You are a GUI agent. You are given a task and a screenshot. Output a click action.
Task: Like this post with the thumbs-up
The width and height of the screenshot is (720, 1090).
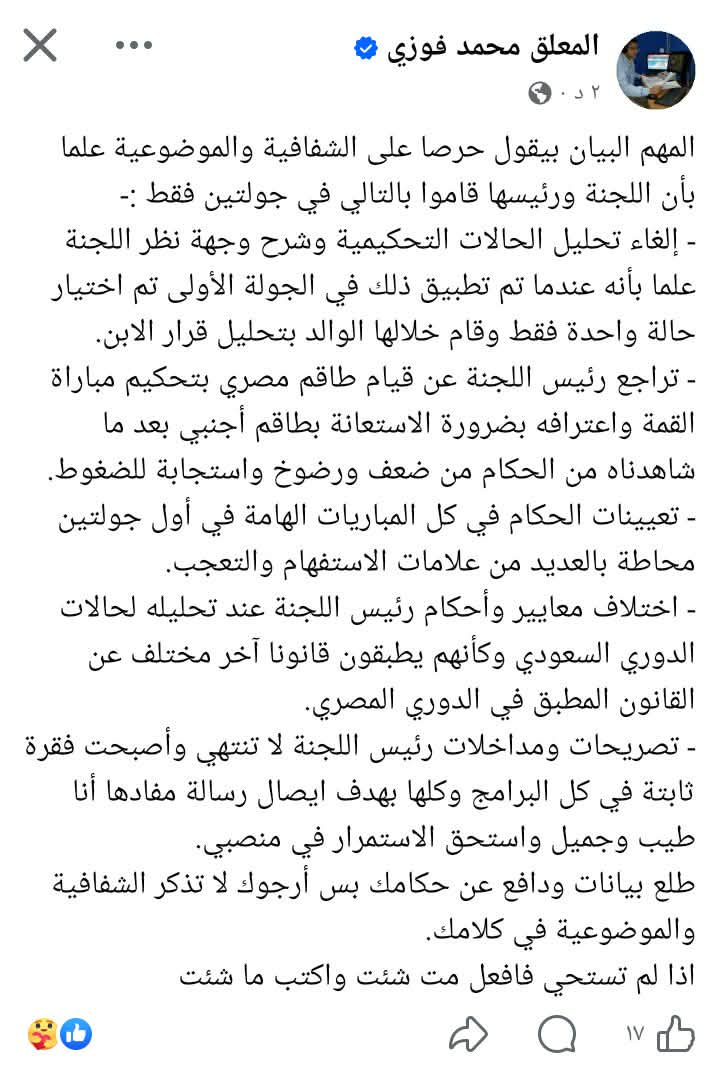pyautogui.click(x=675, y=1034)
